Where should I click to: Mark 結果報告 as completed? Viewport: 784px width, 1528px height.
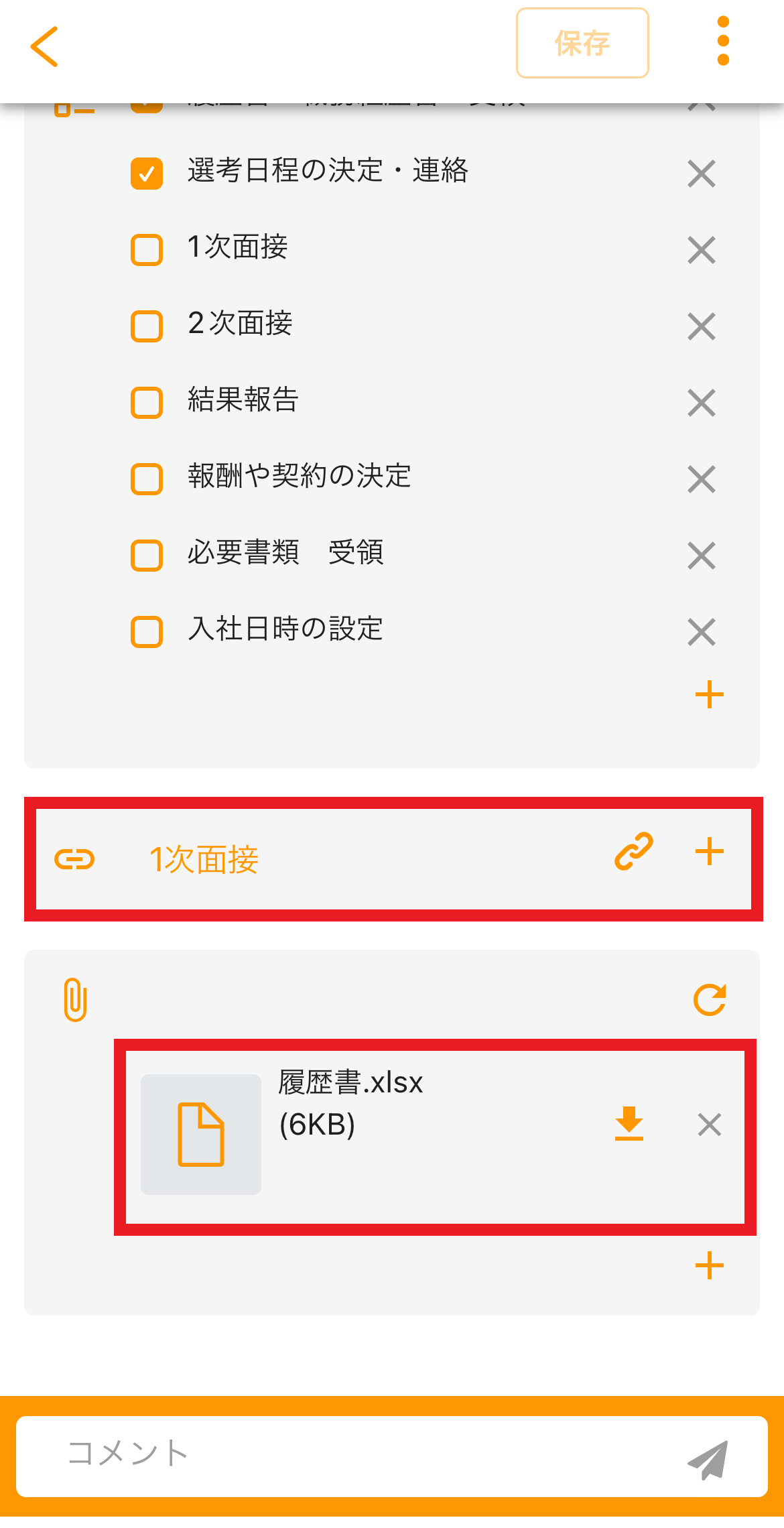pyautogui.click(x=147, y=403)
